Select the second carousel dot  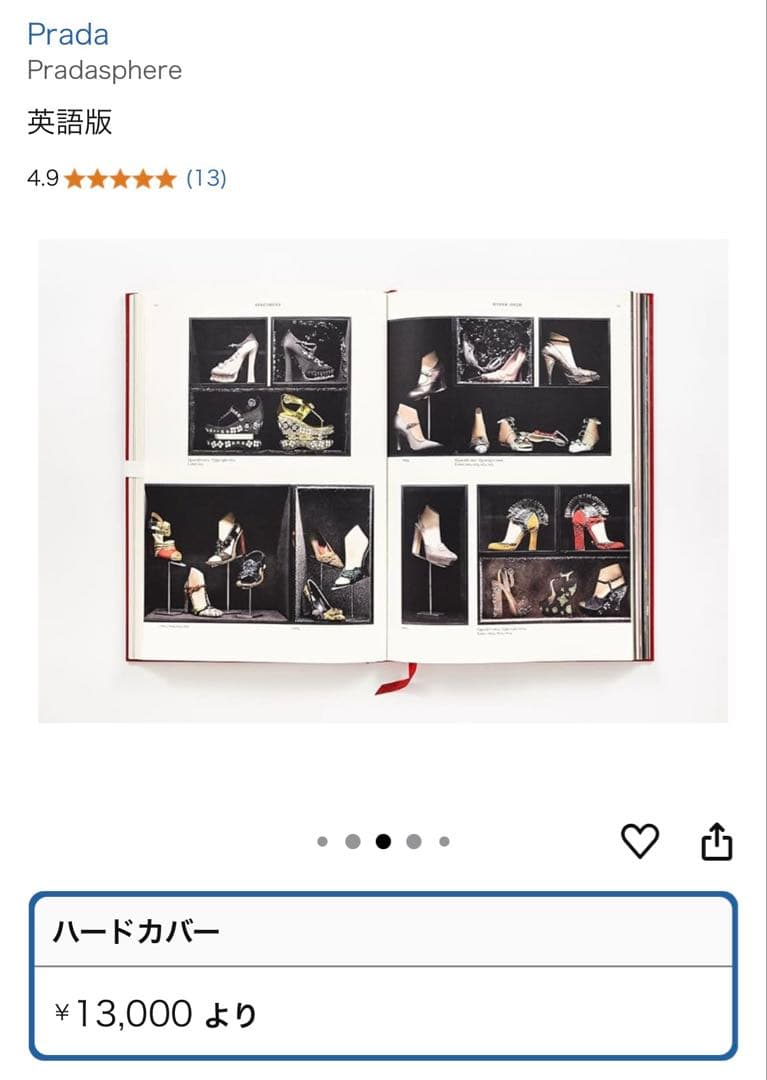(x=352, y=841)
